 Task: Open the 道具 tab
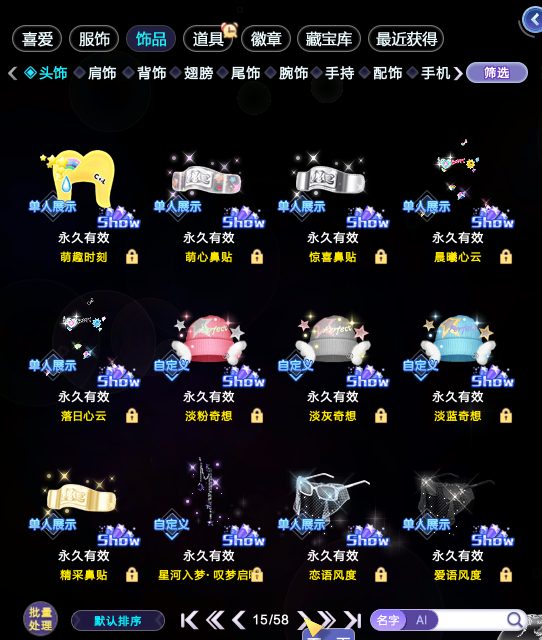tap(208, 39)
